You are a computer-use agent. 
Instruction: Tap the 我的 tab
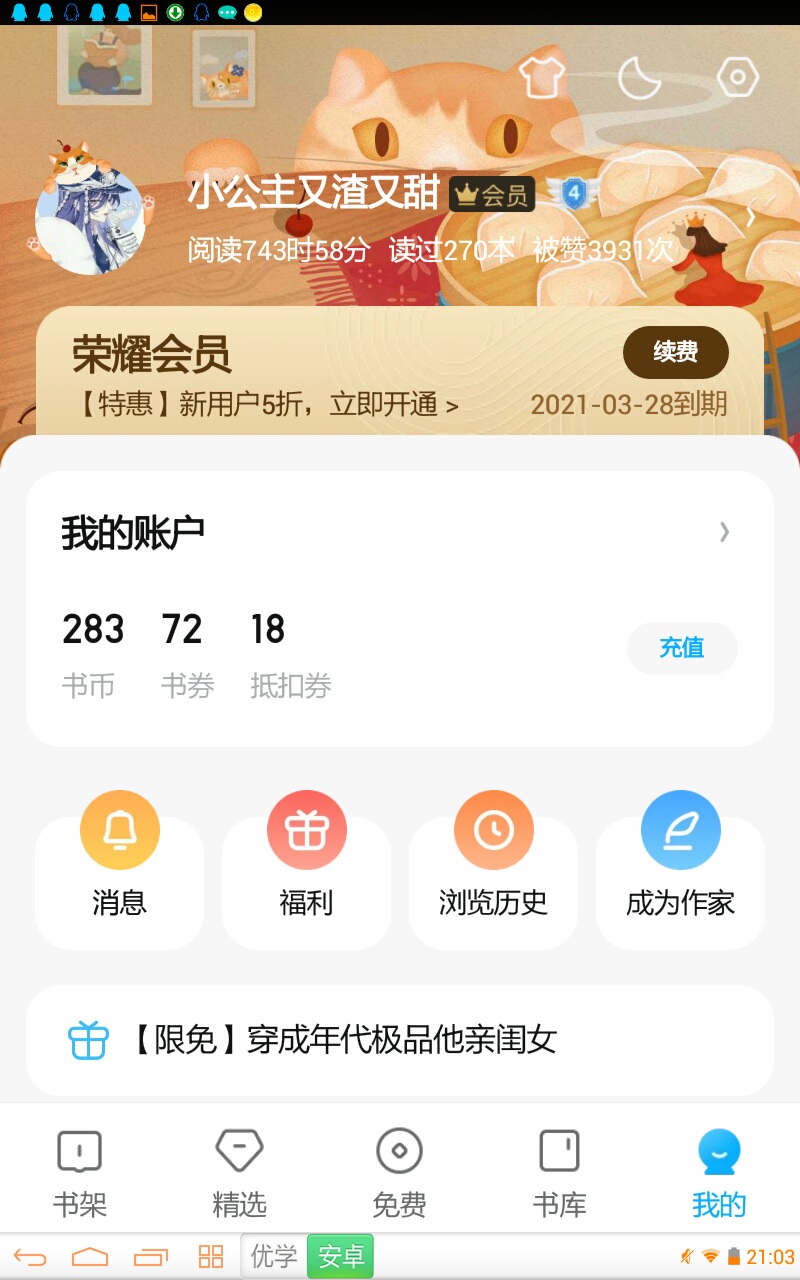click(719, 1172)
